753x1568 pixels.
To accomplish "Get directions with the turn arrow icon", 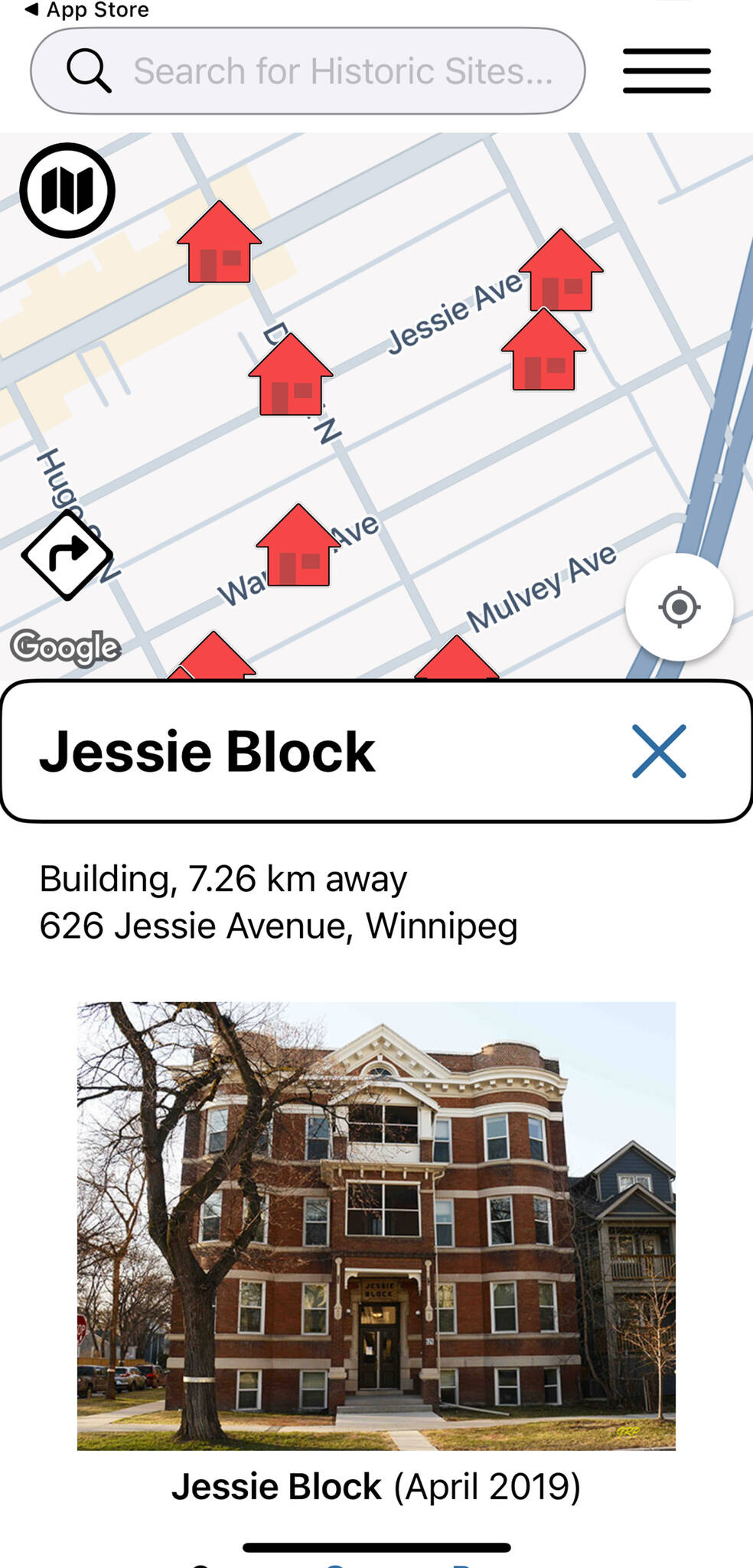I will click(x=67, y=555).
